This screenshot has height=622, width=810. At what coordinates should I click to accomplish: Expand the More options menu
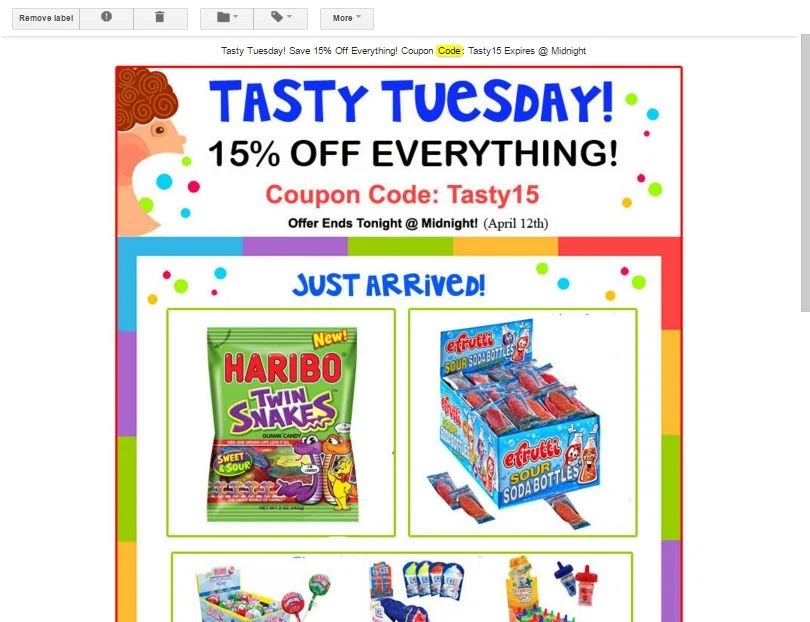tap(346, 18)
